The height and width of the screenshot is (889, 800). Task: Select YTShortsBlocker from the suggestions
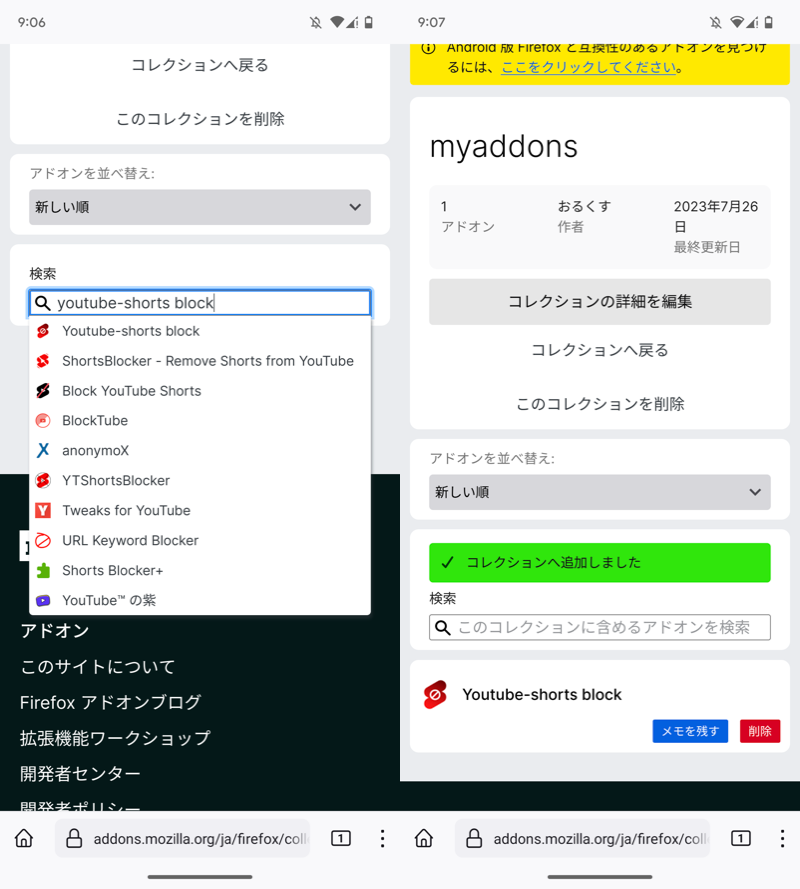click(x=115, y=481)
